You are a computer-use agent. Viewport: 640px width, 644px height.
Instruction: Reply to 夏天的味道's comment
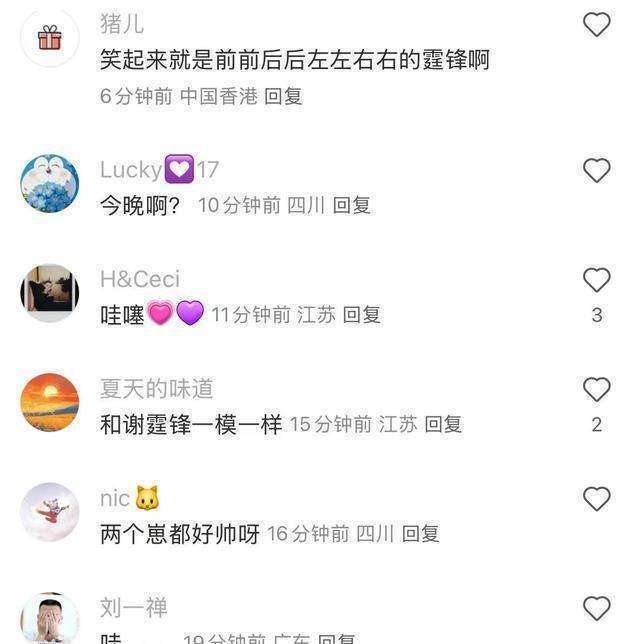point(442,424)
